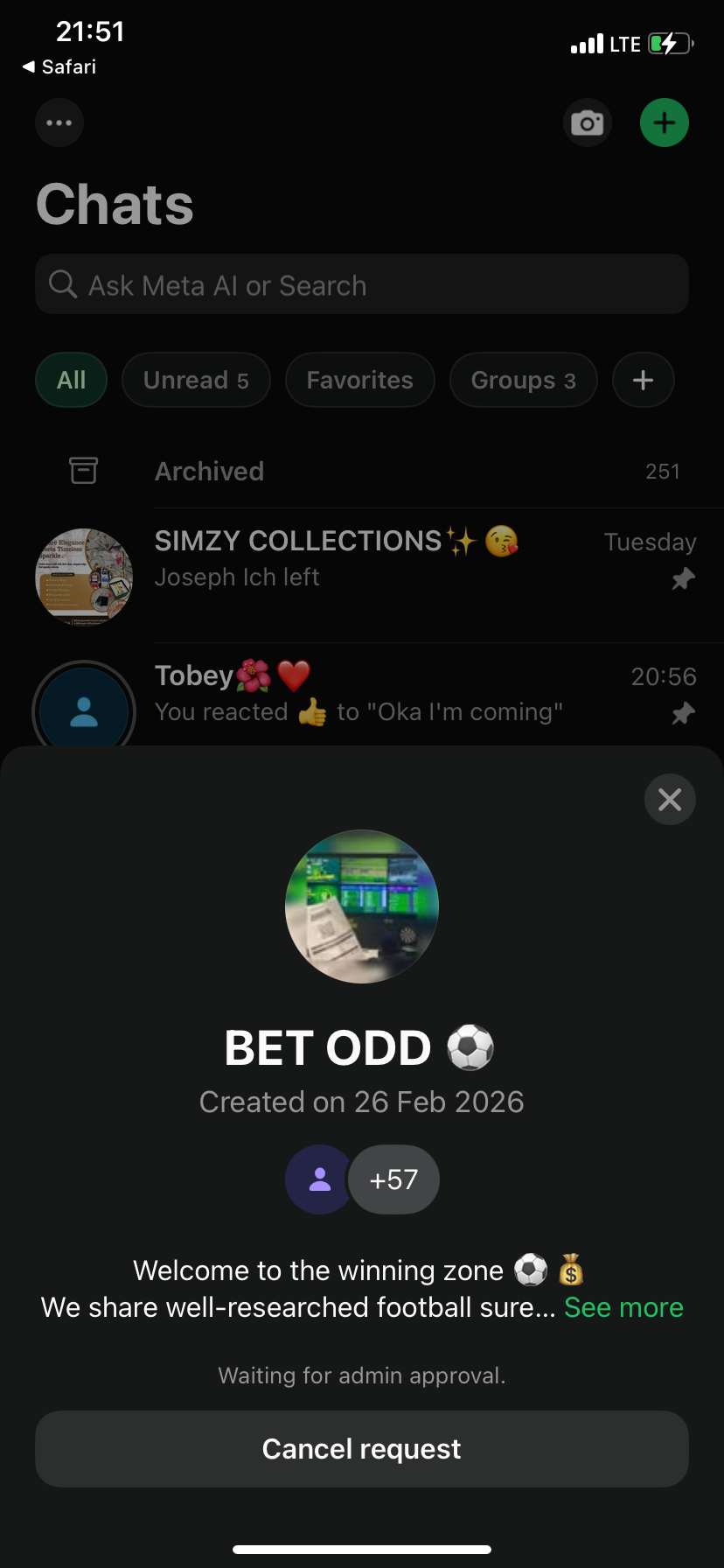Open the chat with Tobey
Screen dimensions: 724x1568
point(361,693)
